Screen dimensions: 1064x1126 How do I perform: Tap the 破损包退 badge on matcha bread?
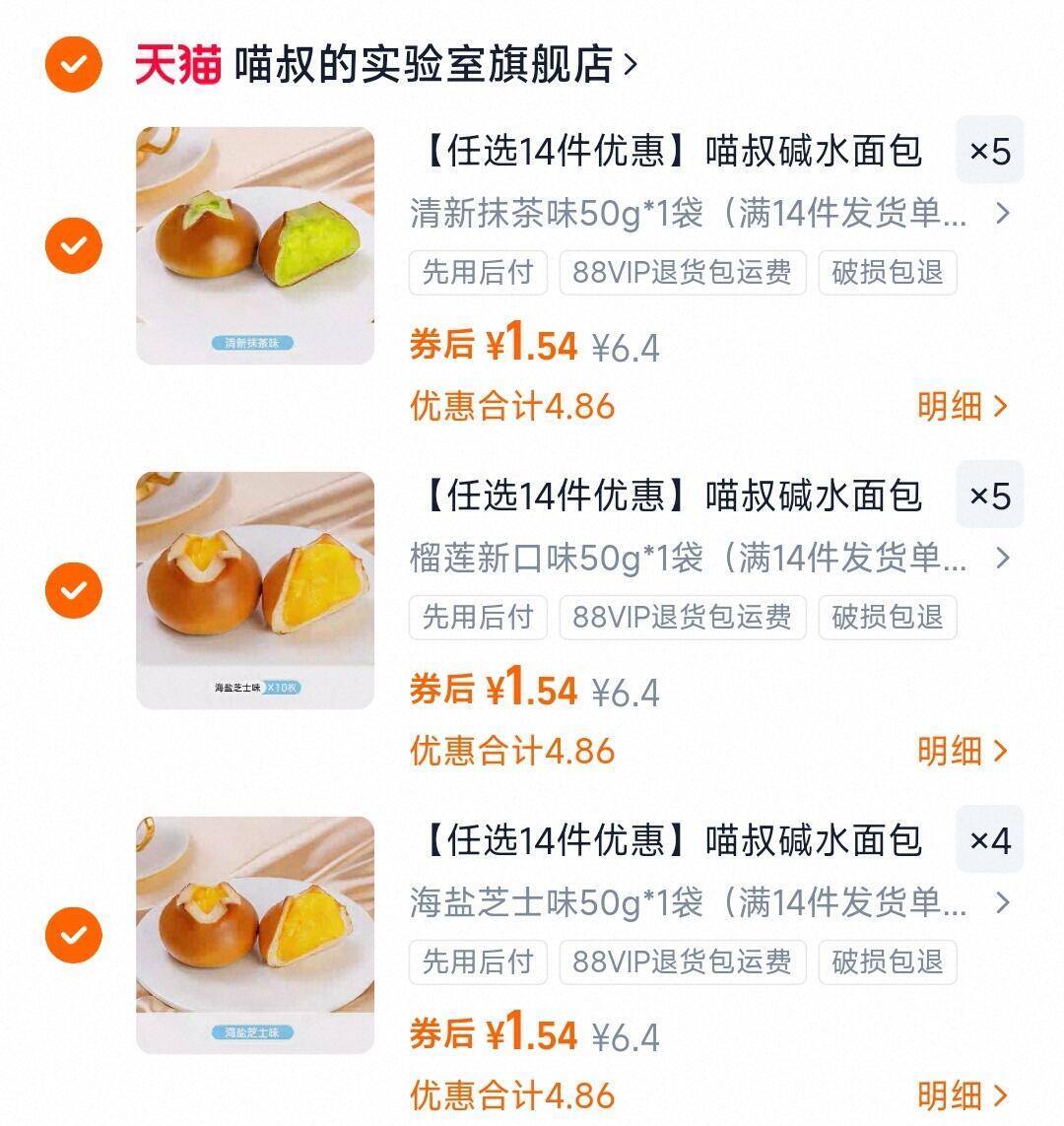point(886,274)
